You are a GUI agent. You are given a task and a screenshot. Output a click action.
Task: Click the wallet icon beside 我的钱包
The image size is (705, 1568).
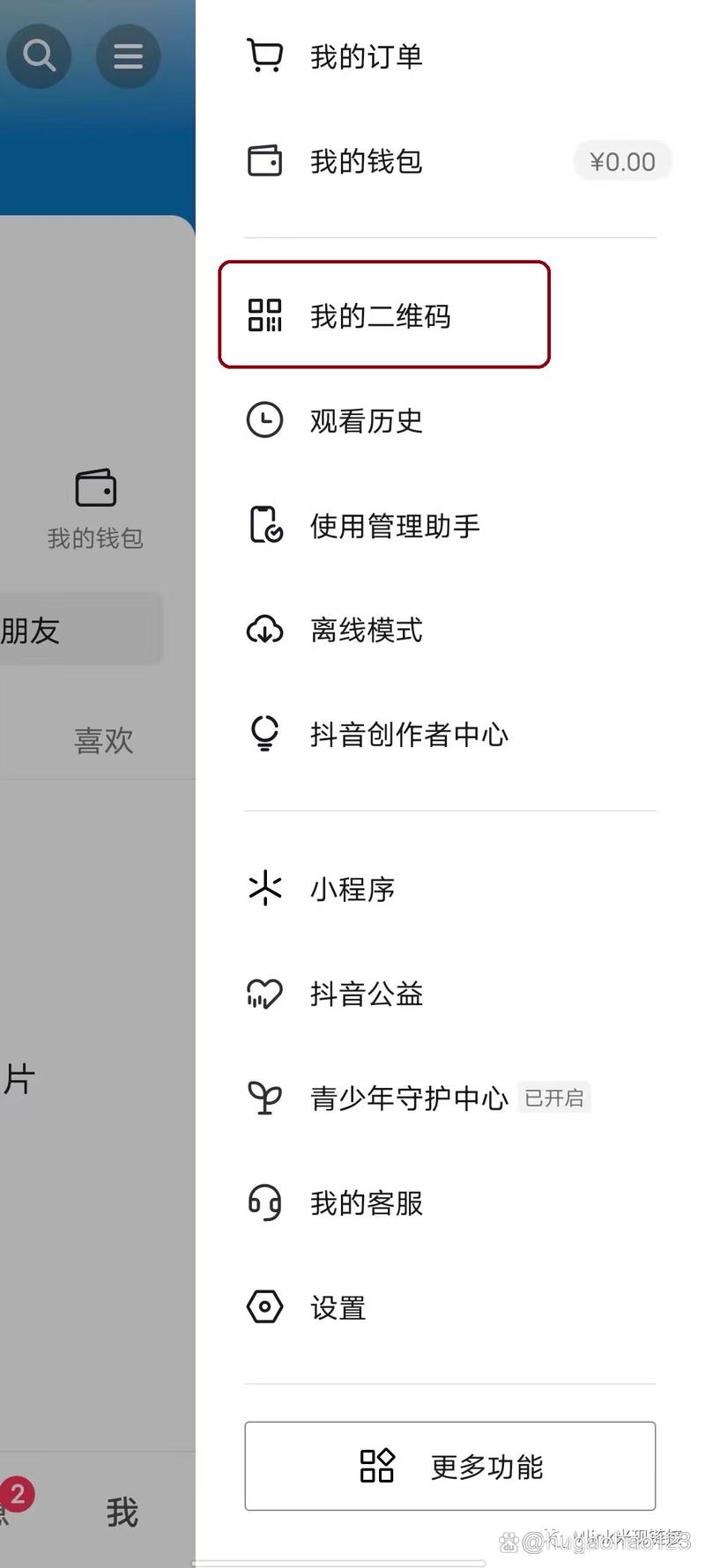263,161
